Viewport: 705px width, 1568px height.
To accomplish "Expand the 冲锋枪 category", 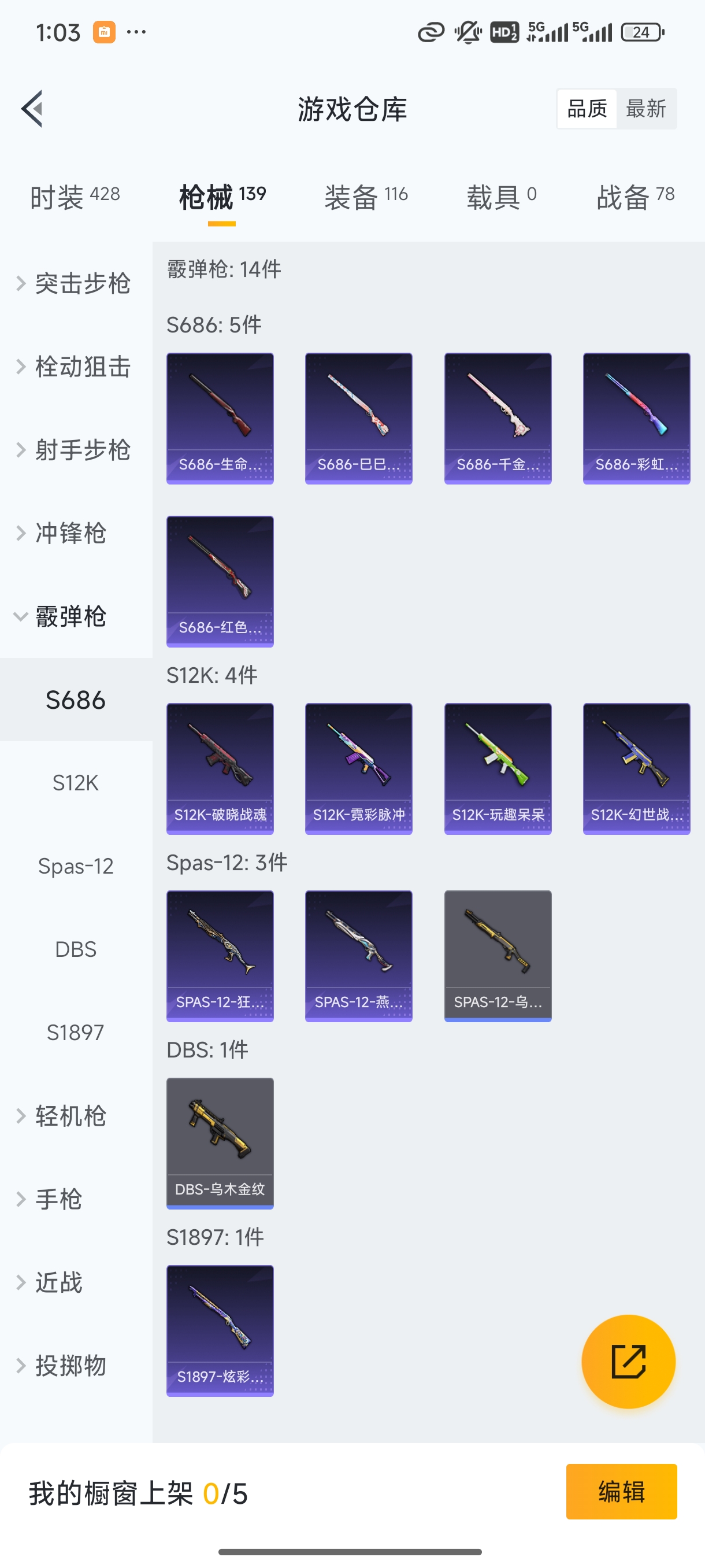I will [x=70, y=533].
